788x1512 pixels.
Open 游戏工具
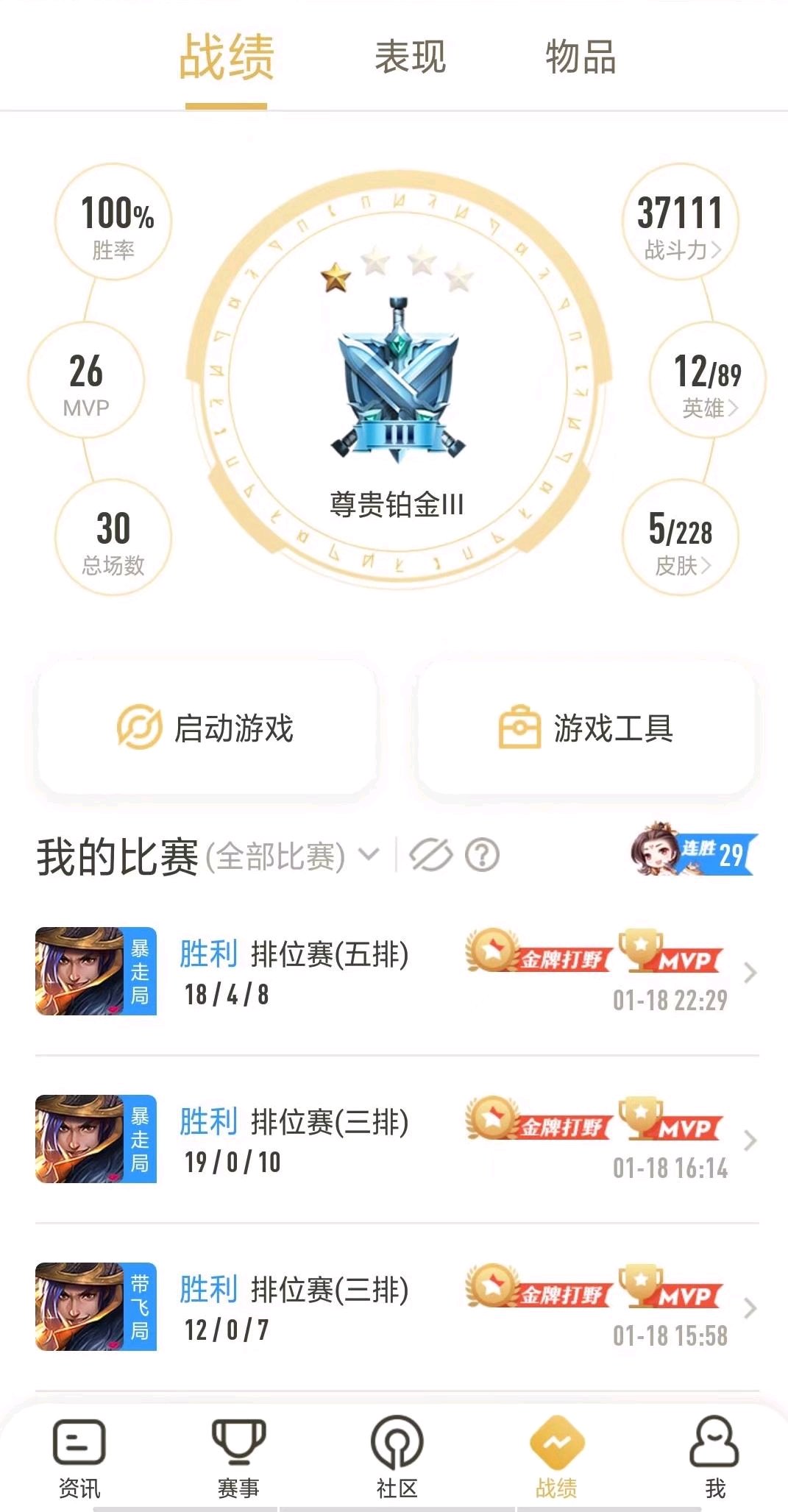pyautogui.click(x=586, y=728)
